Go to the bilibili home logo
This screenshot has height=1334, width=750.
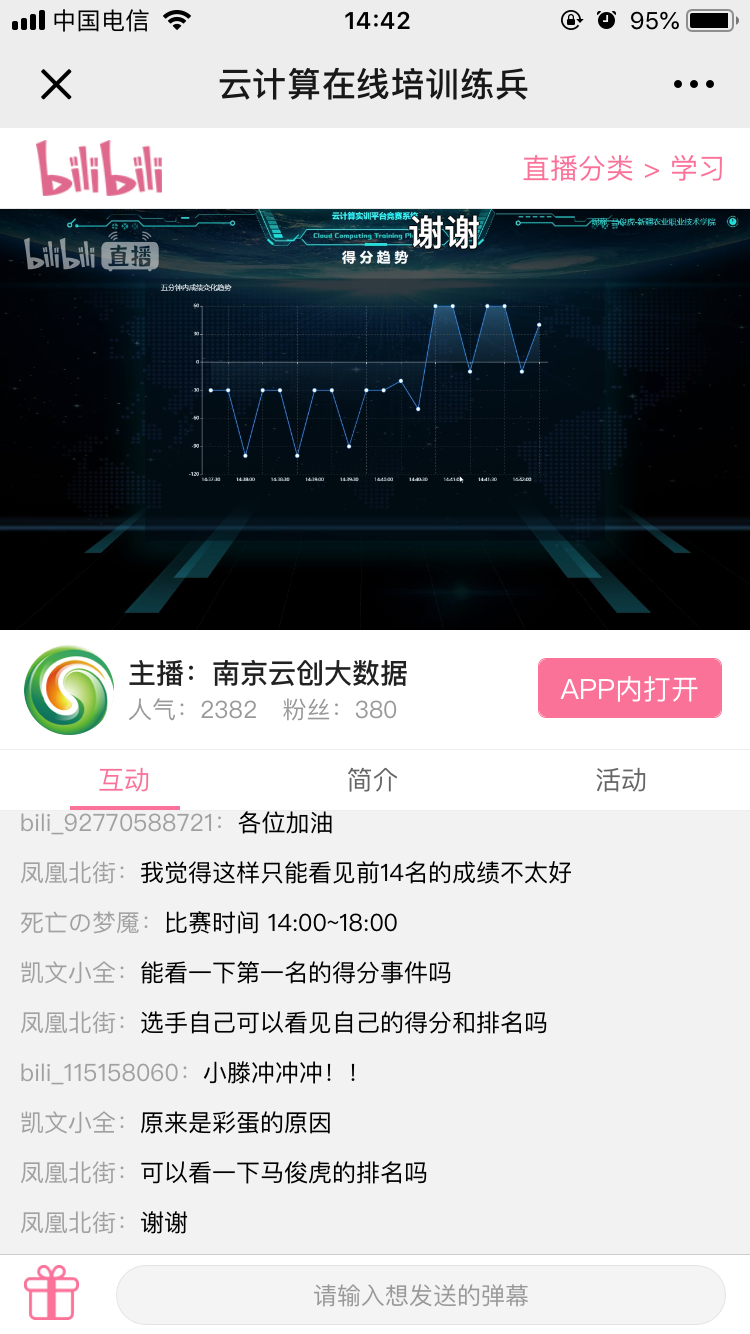[99, 168]
